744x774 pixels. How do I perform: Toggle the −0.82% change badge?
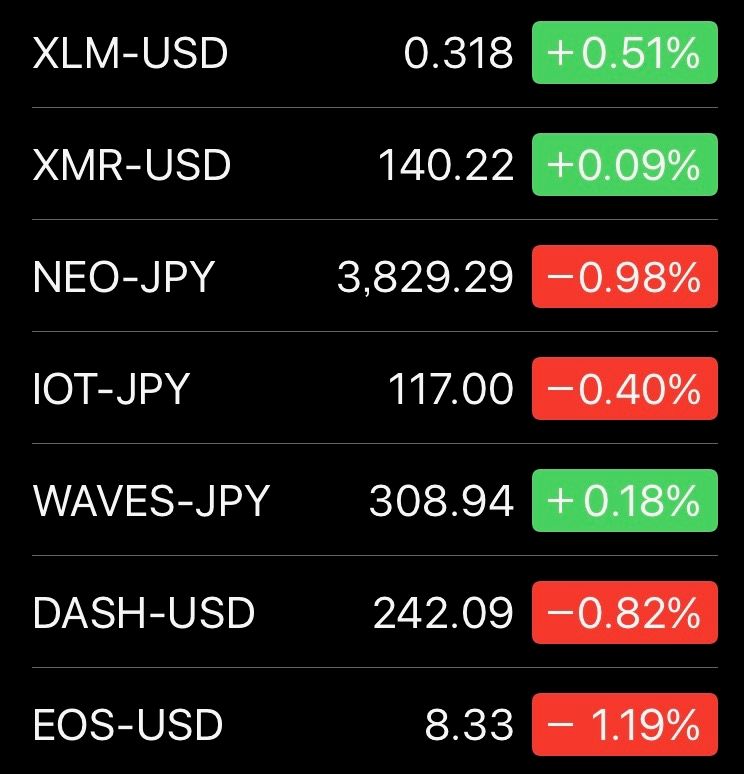pyautogui.click(x=625, y=613)
